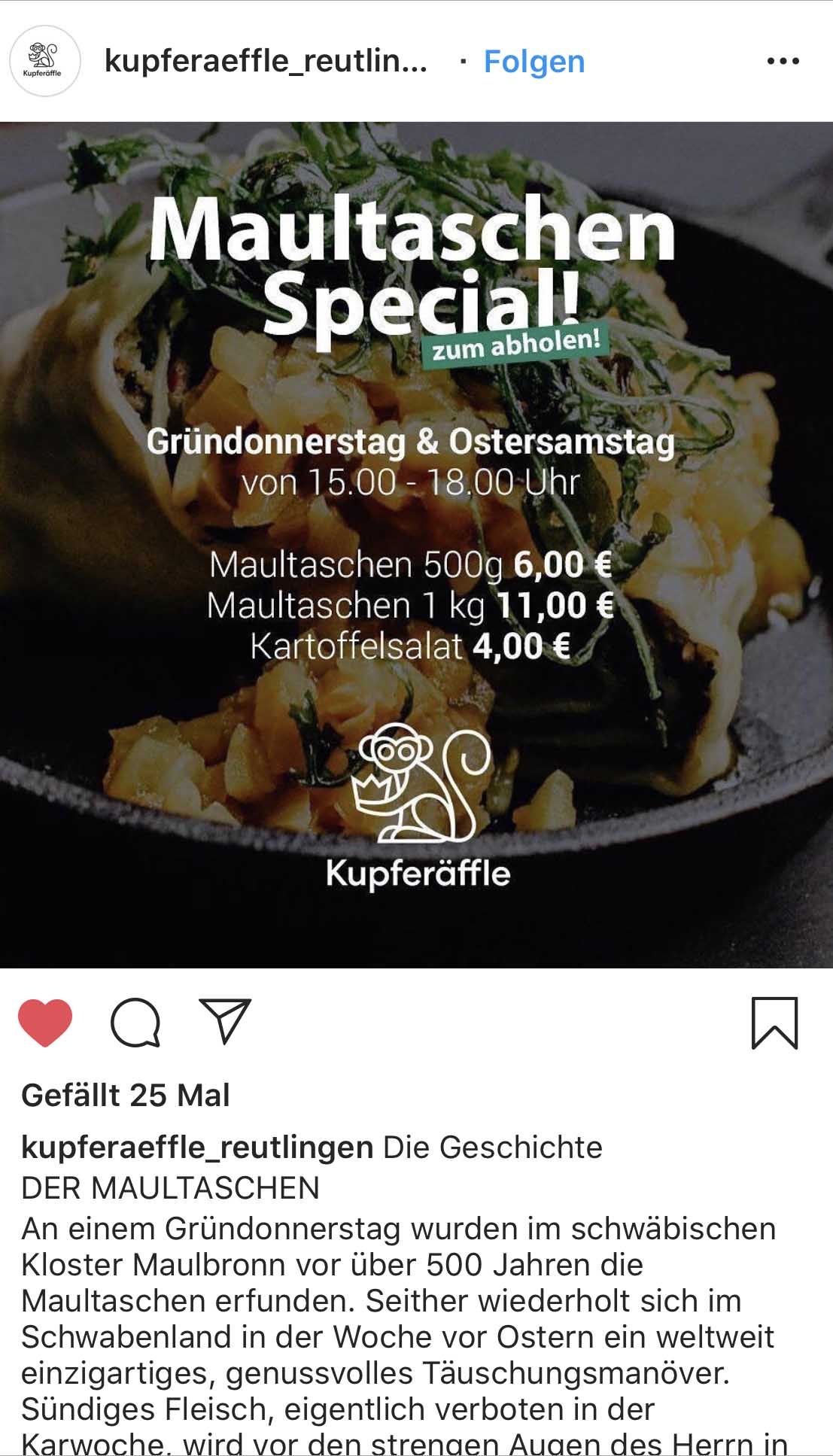
Task: Open comments with the speech bubble icon
Action: point(135,1022)
